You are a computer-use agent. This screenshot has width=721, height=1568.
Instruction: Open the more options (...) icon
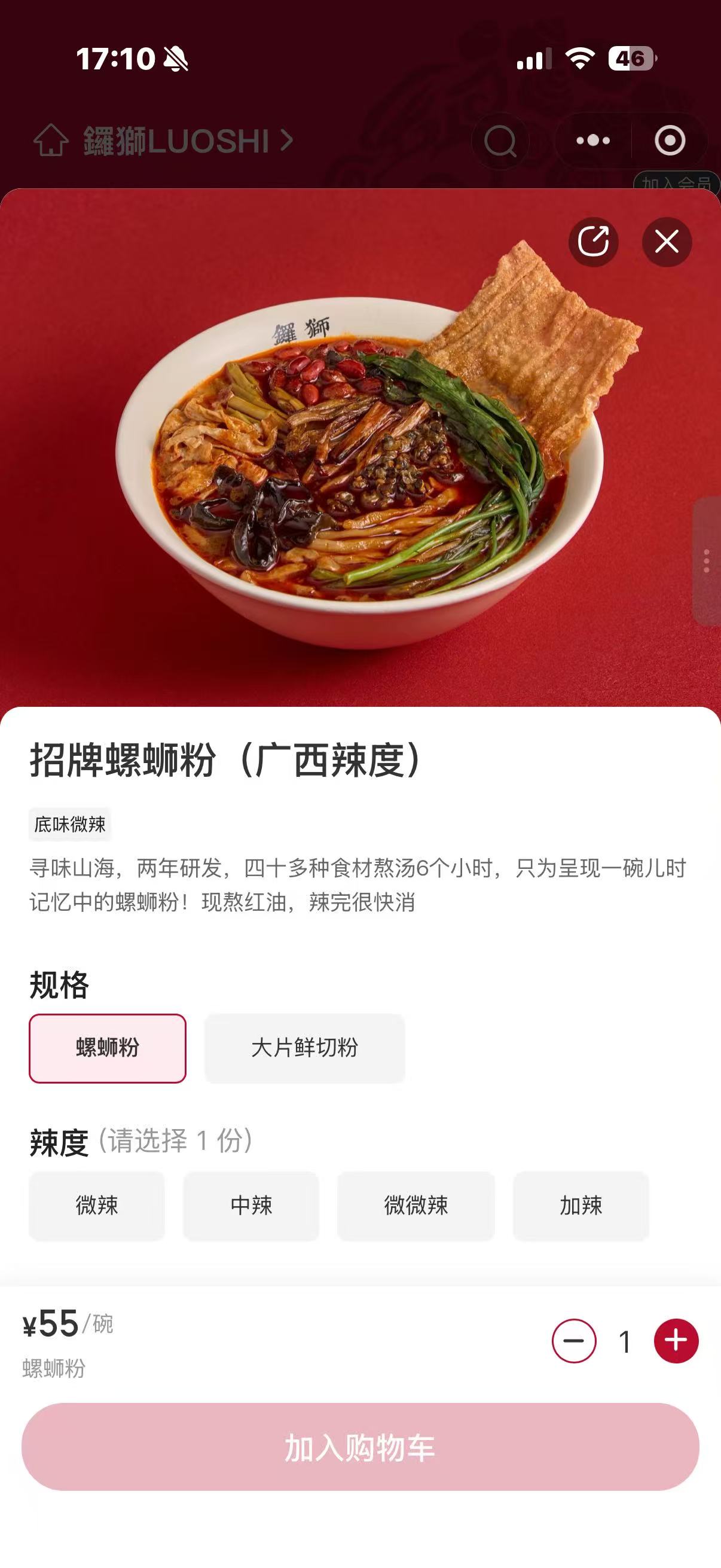(593, 141)
